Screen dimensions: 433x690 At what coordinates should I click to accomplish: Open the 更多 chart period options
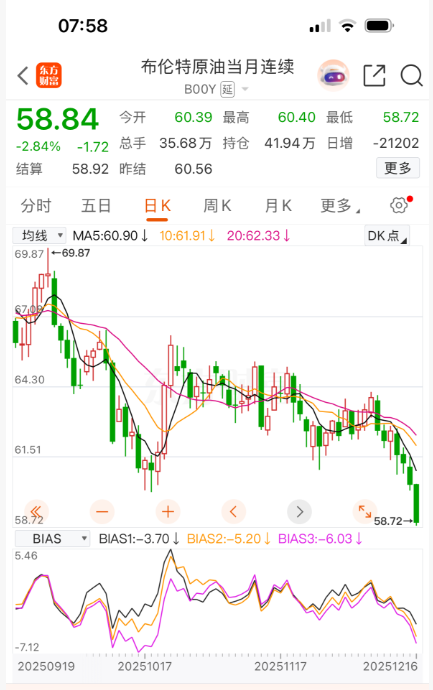point(340,206)
